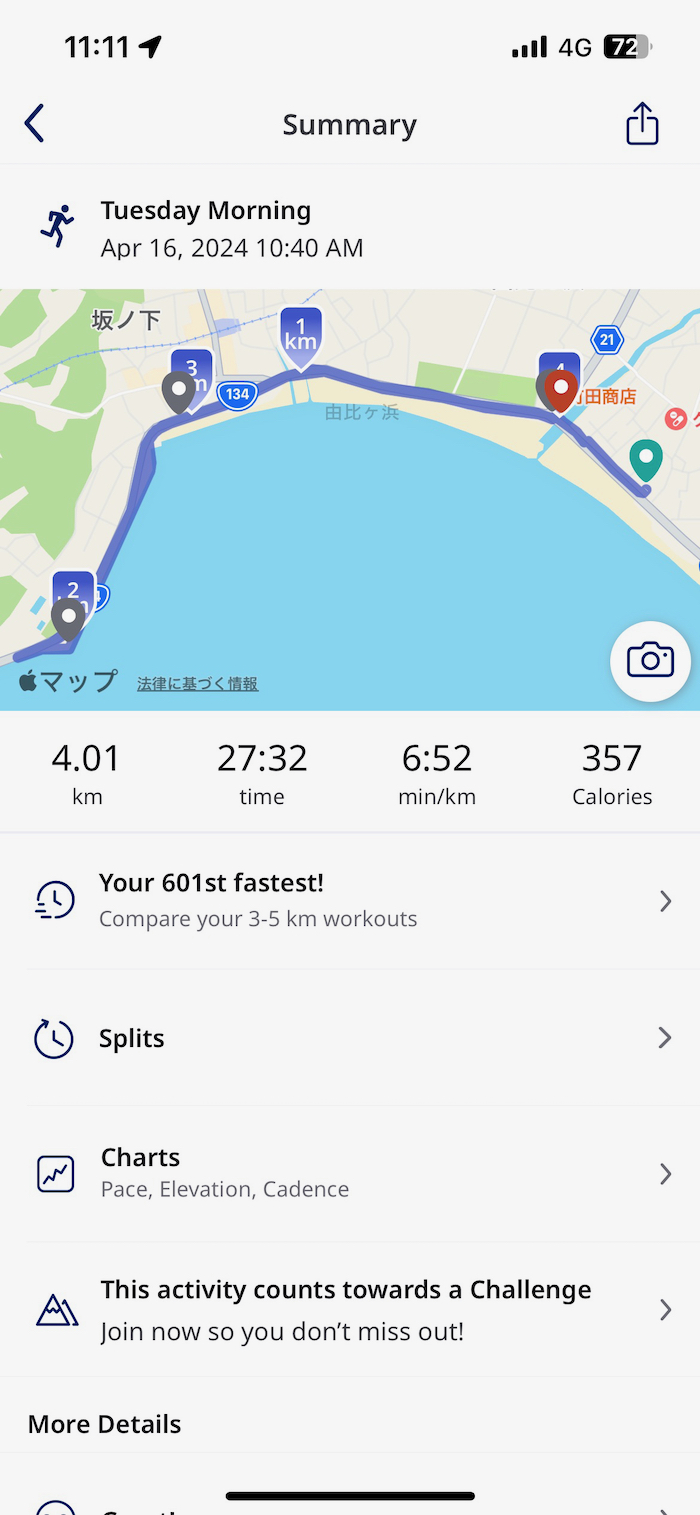Compare your 3-5 km workouts

point(350,900)
